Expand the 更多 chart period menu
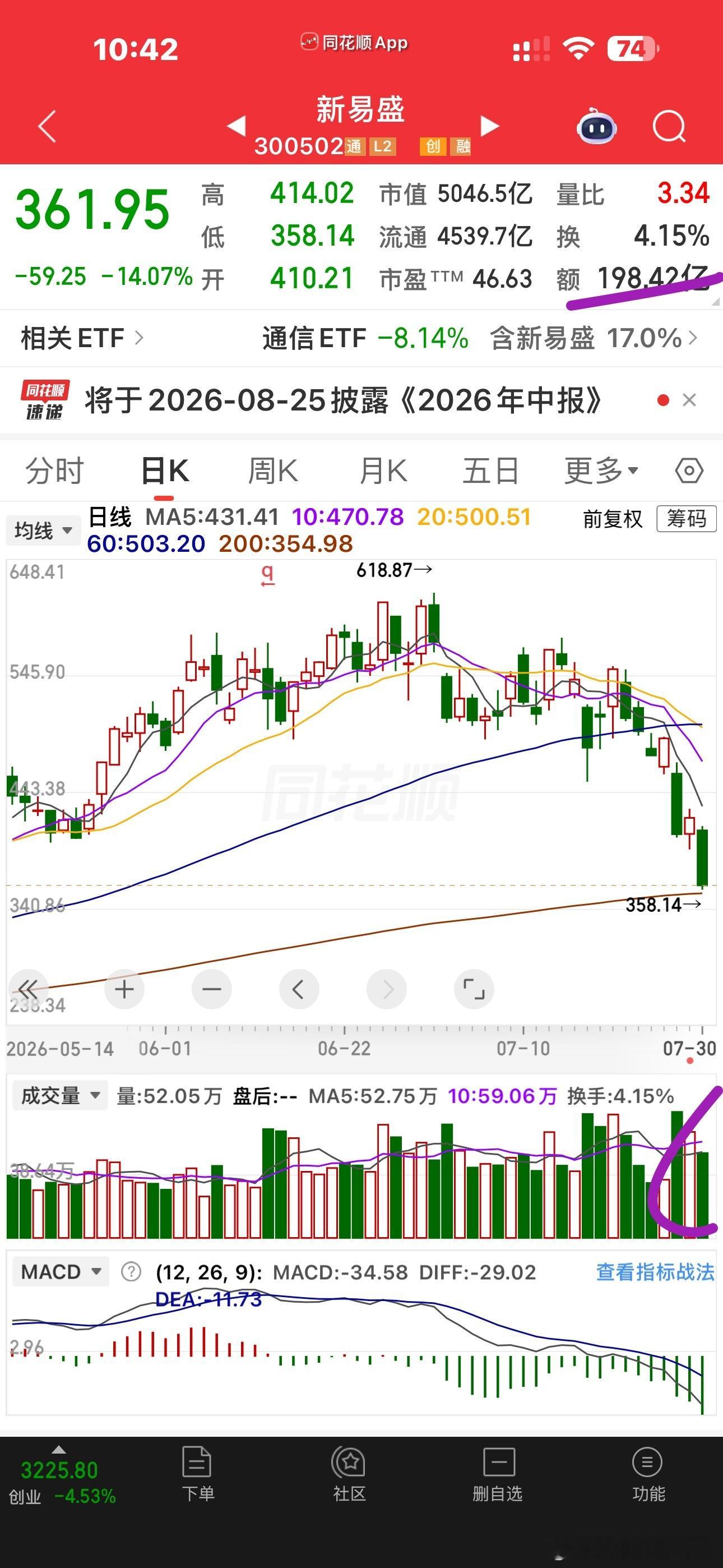Screen dimensions: 723x1568 click(601, 471)
